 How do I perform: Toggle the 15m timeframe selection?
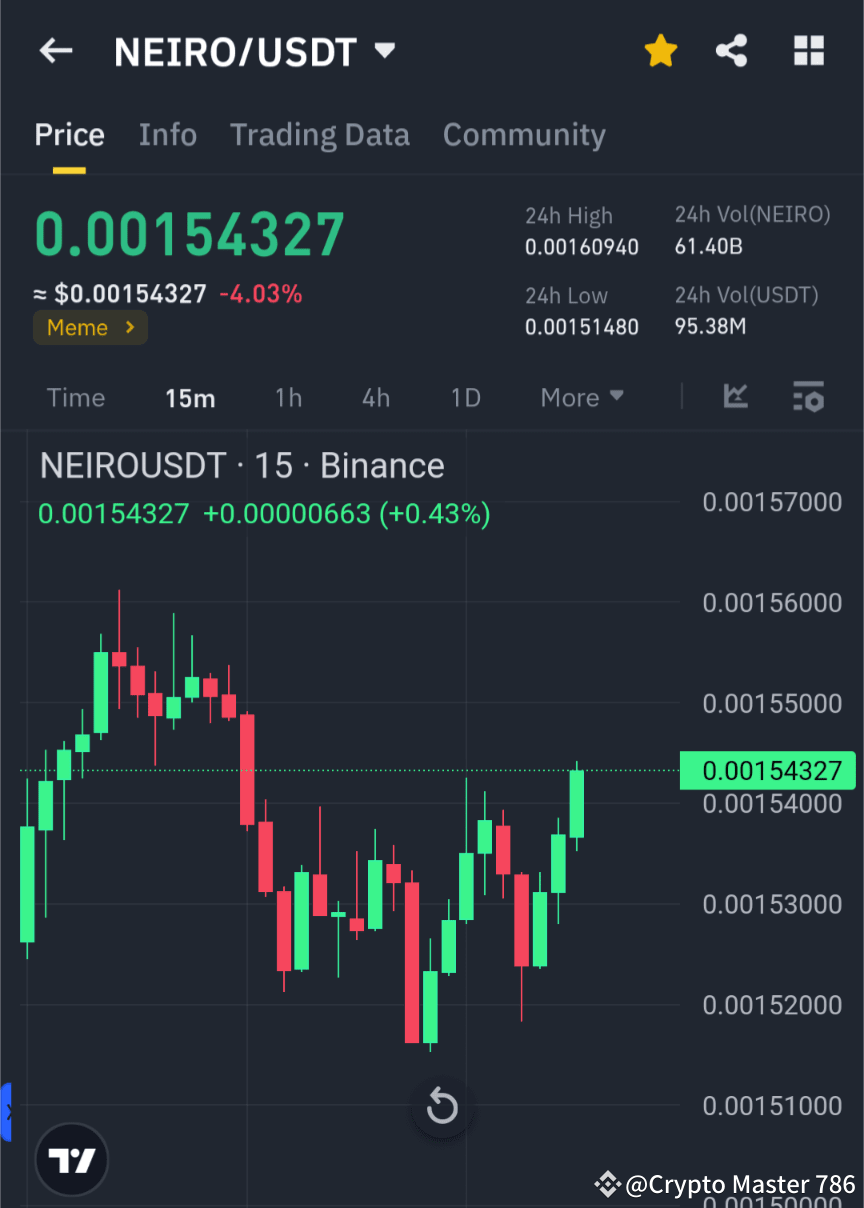click(190, 397)
